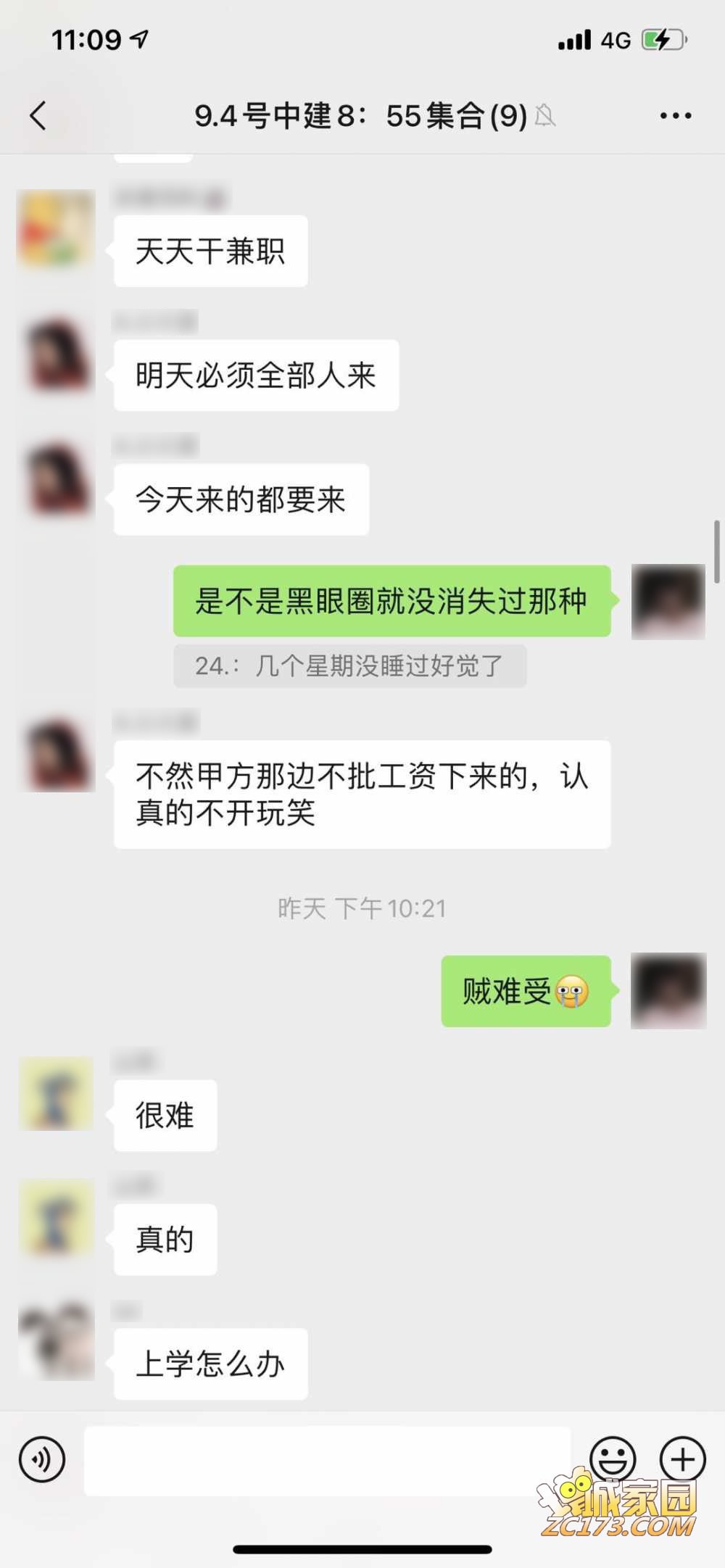Go back to the chat list
Viewport: 725px width, 1568px height.
pyautogui.click(x=38, y=116)
